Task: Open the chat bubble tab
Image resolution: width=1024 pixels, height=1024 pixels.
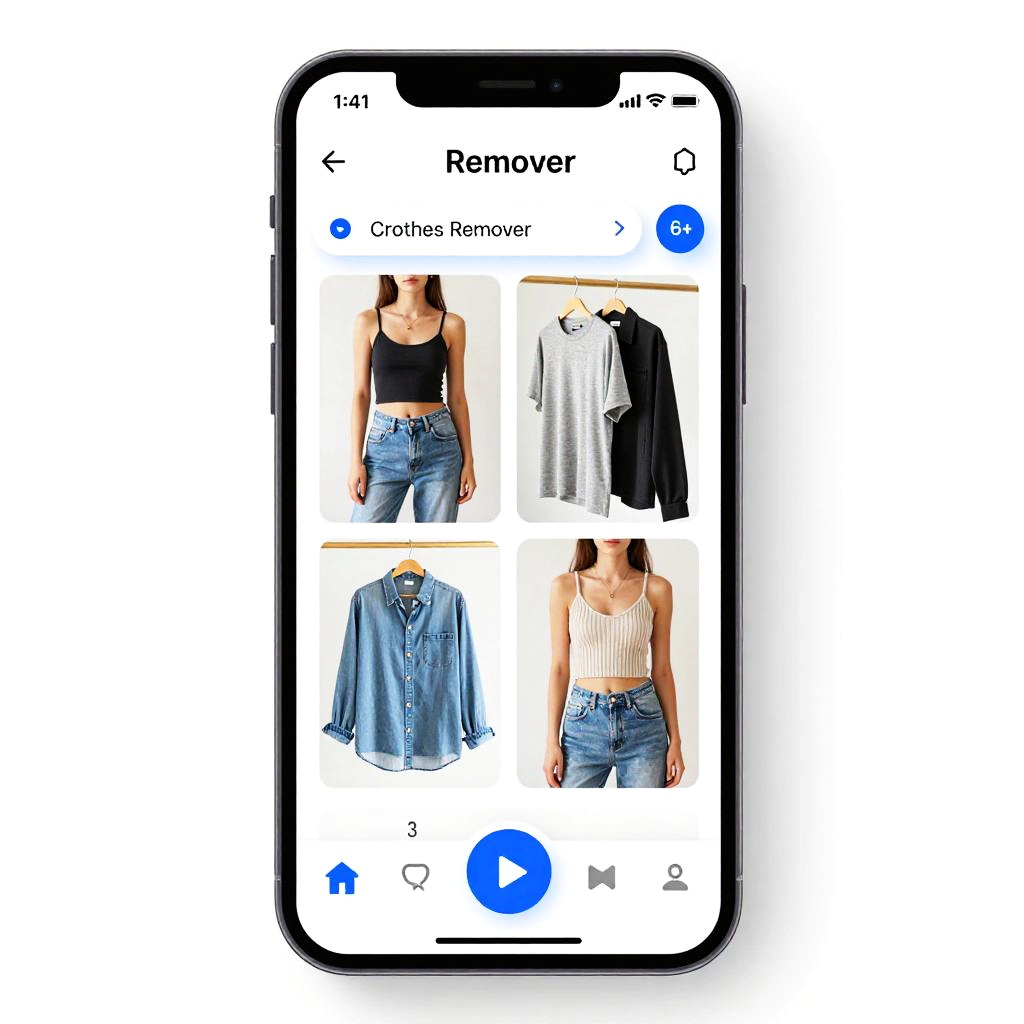Action: 415,877
